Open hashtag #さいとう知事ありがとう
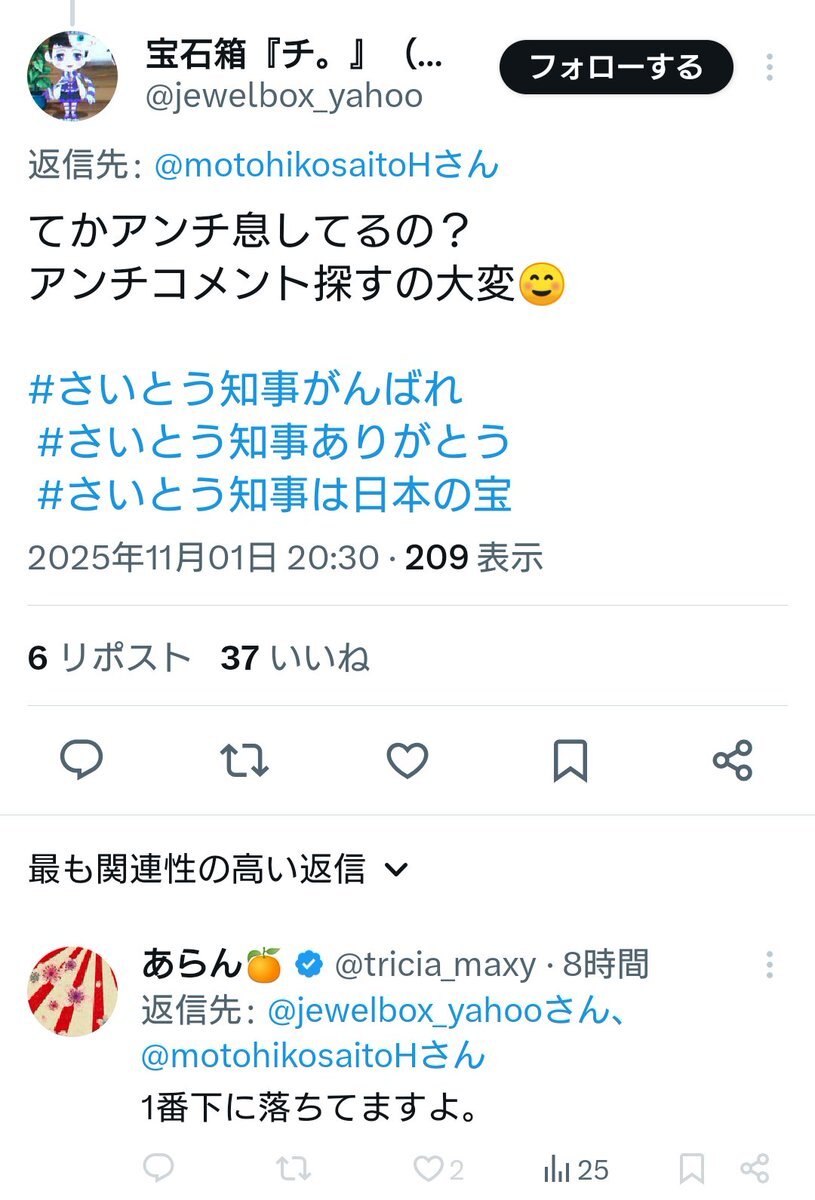This screenshot has height=1200, width=815. click(272, 441)
